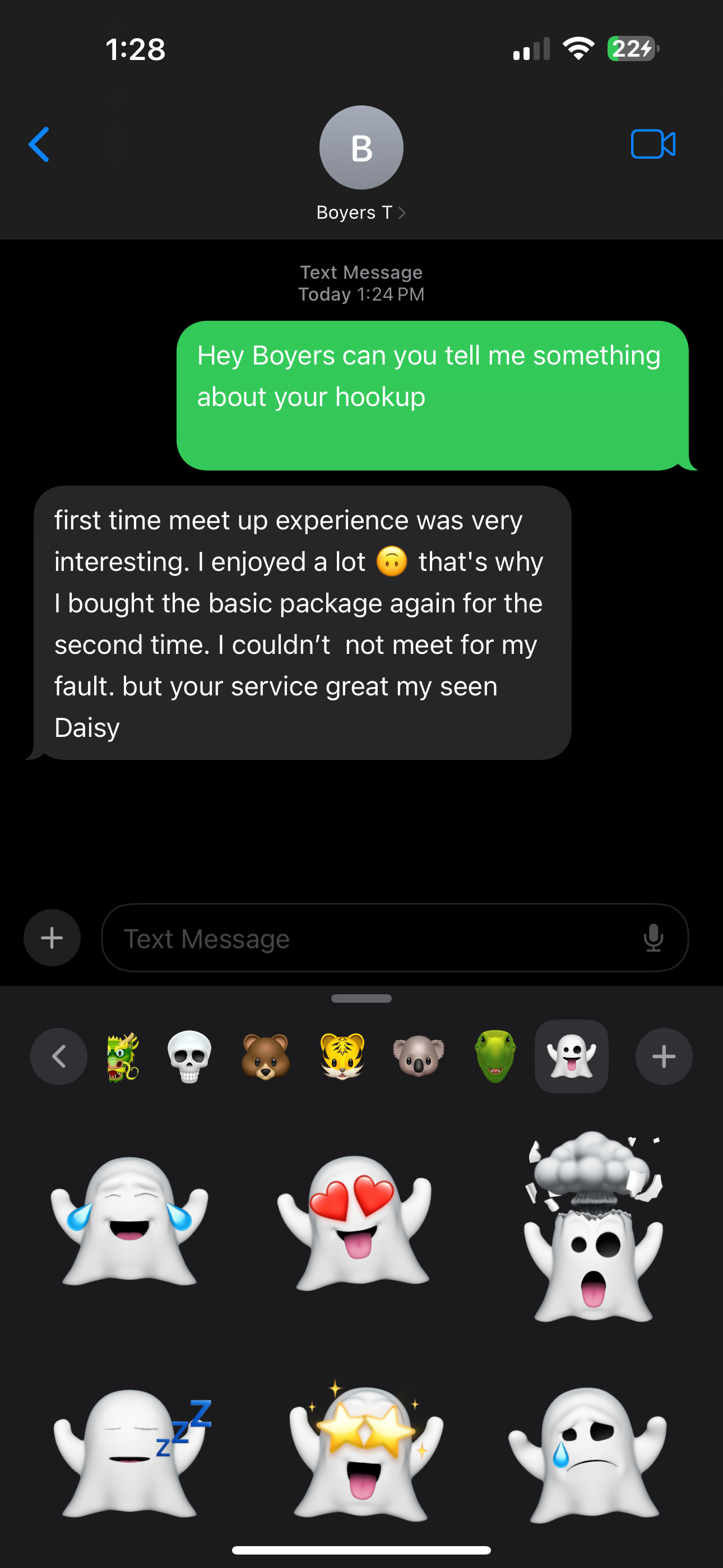Select the dragon Memoji character
The image size is (723, 1568).
123,1057
